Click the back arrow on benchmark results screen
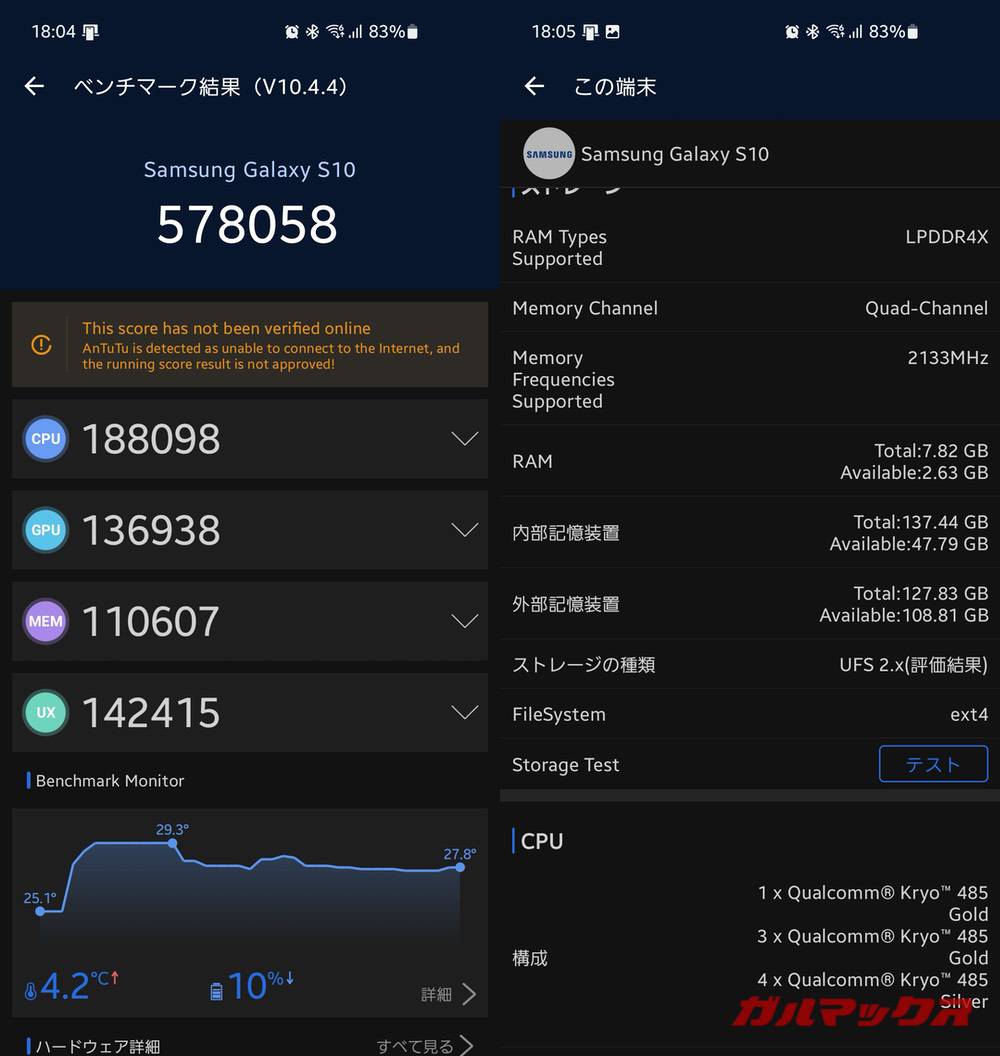This screenshot has width=1000, height=1056. [x=34, y=86]
